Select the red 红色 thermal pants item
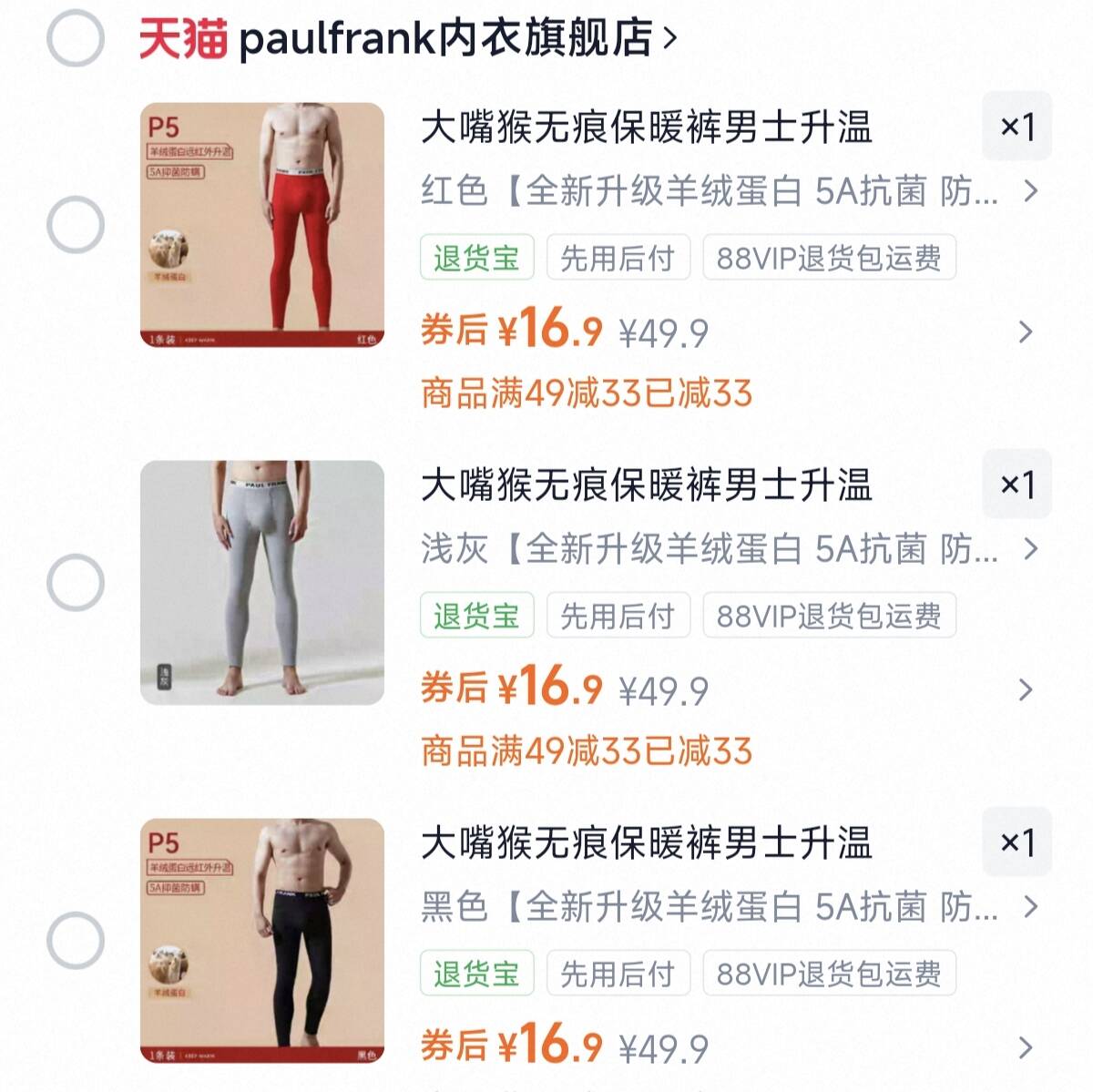This screenshot has width=1093, height=1092. click(x=75, y=224)
